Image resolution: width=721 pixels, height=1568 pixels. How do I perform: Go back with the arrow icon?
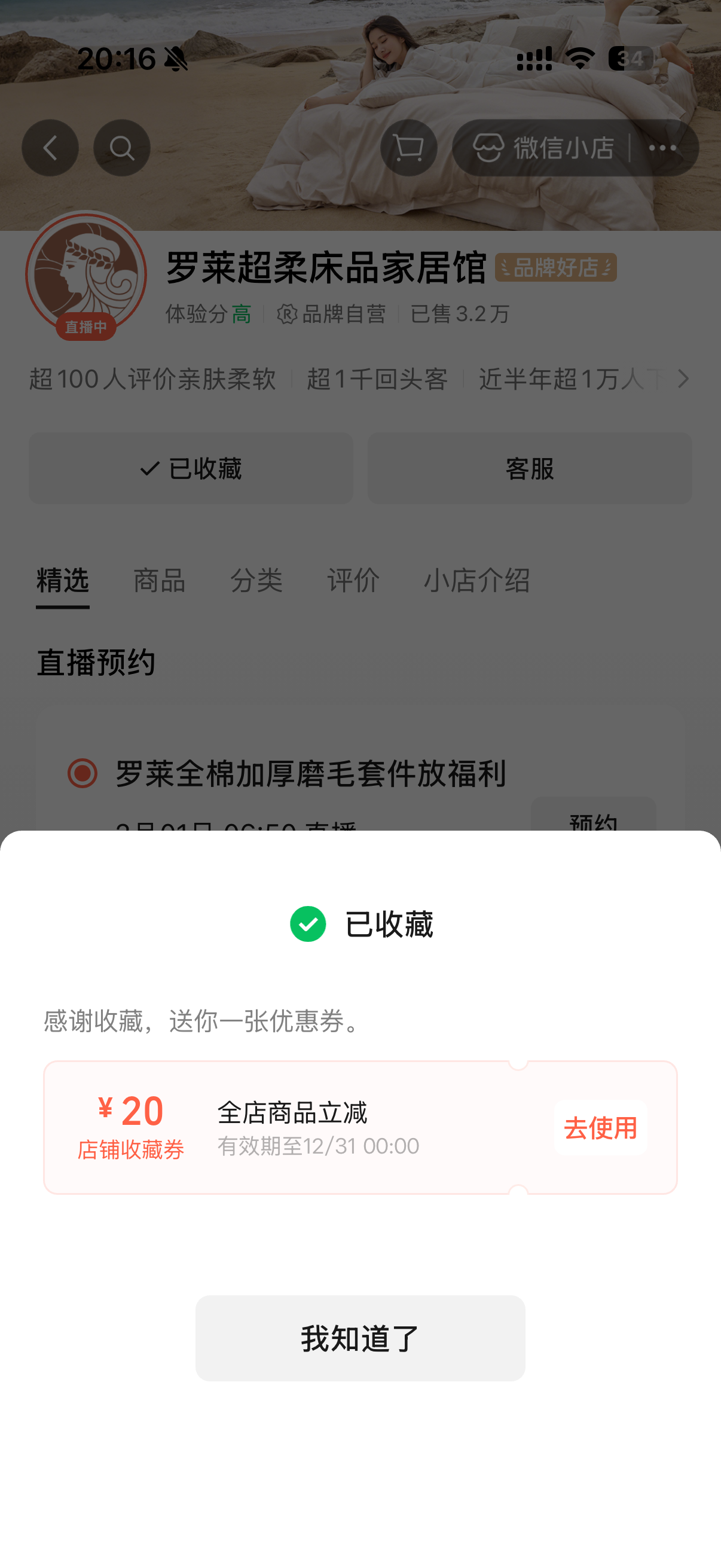(x=50, y=148)
